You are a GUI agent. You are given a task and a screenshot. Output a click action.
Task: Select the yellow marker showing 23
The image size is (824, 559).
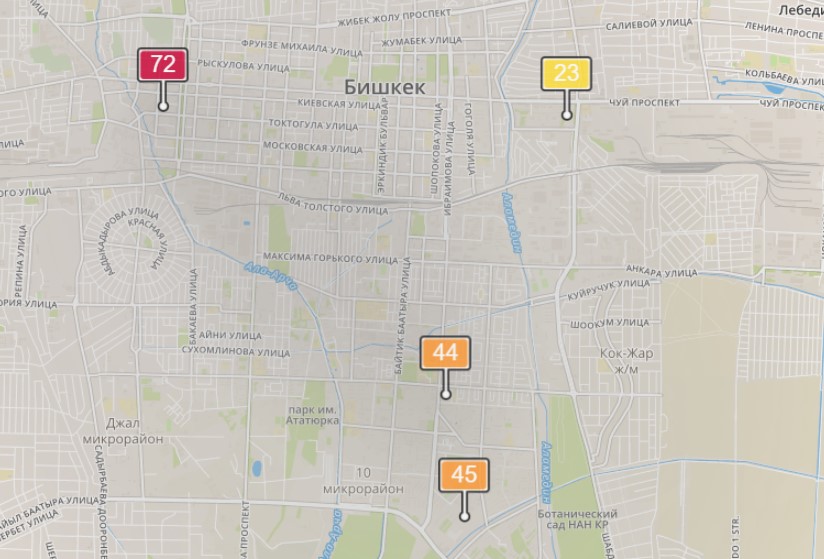point(566,73)
